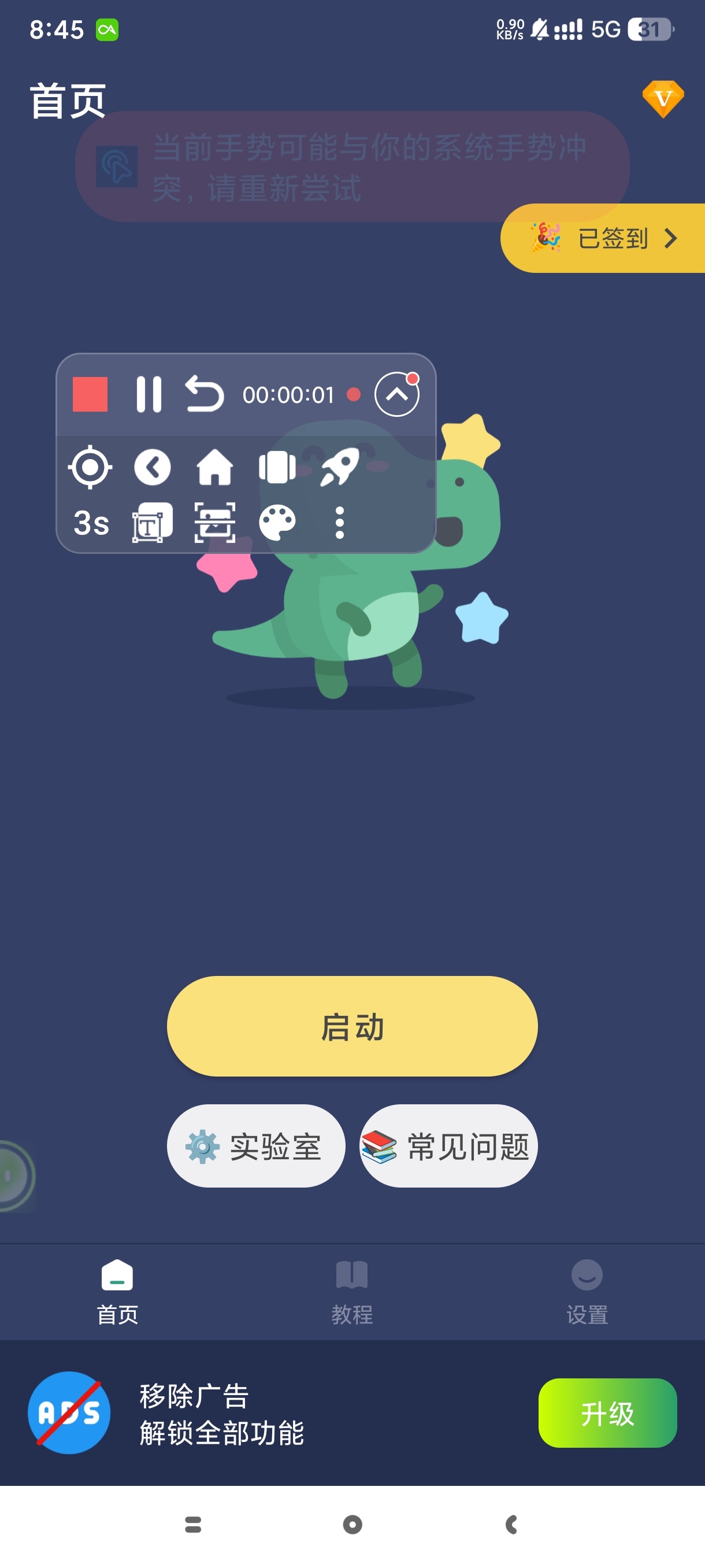Open the color palette tool

point(277,522)
